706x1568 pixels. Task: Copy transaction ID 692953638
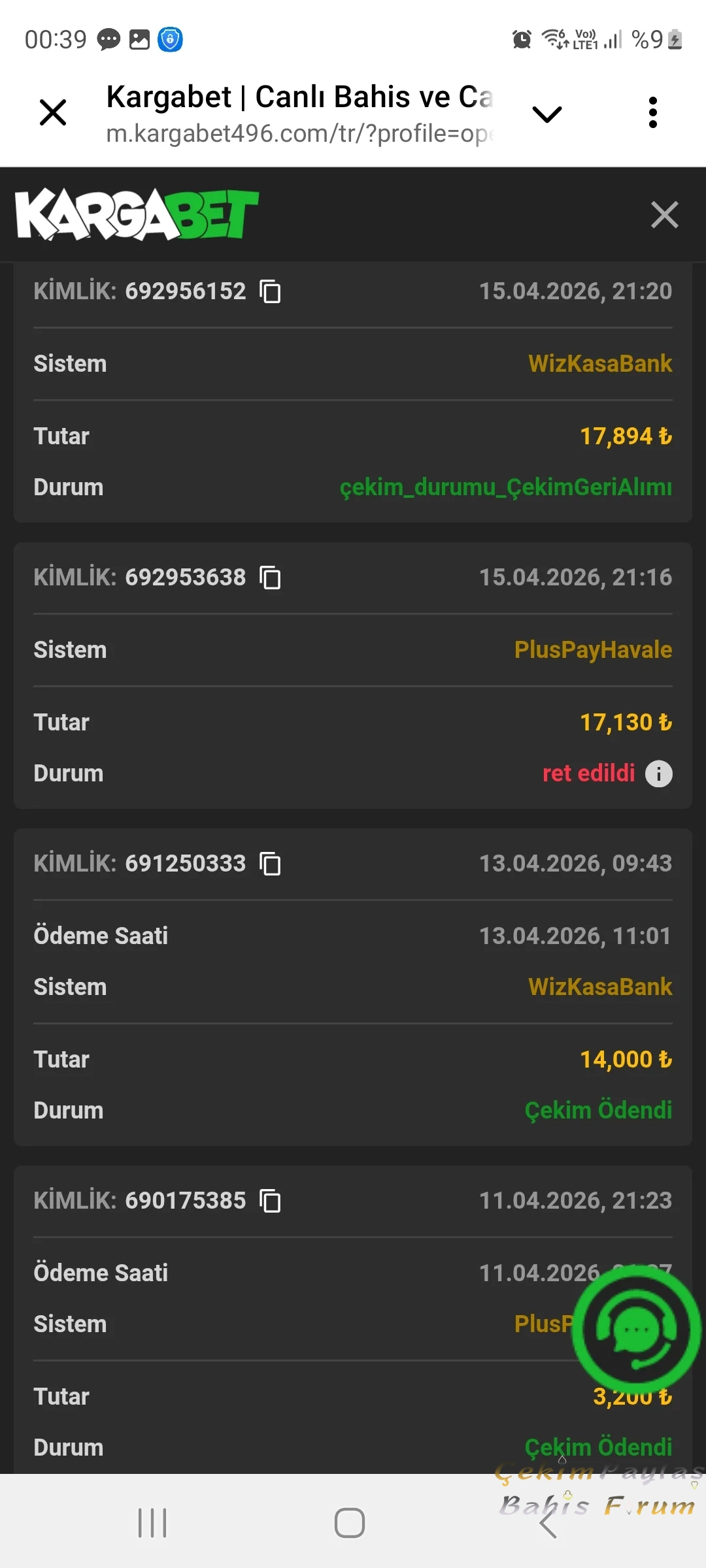[x=270, y=578]
